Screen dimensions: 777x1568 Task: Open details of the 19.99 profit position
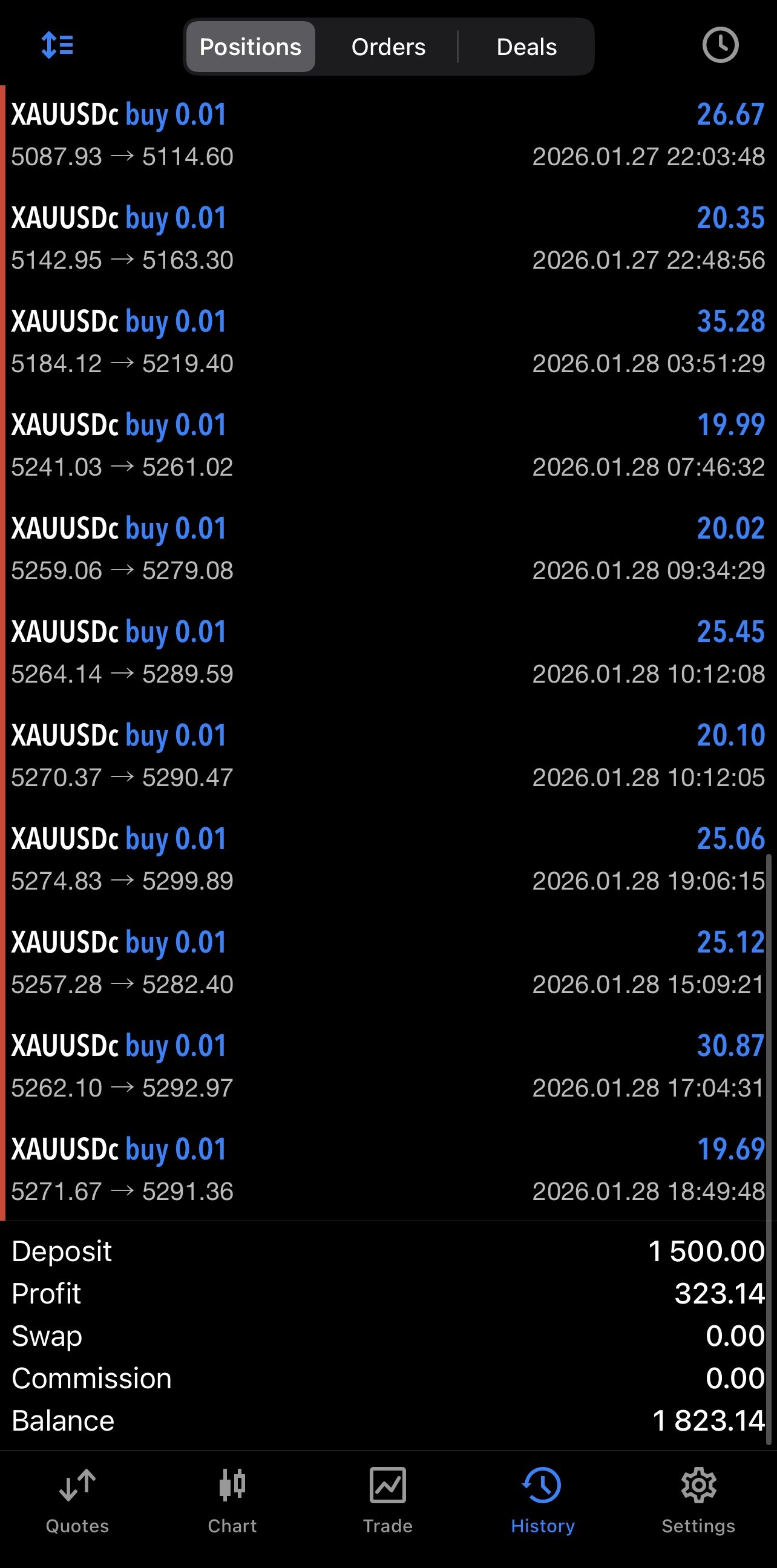pyautogui.click(x=388, y=445)
